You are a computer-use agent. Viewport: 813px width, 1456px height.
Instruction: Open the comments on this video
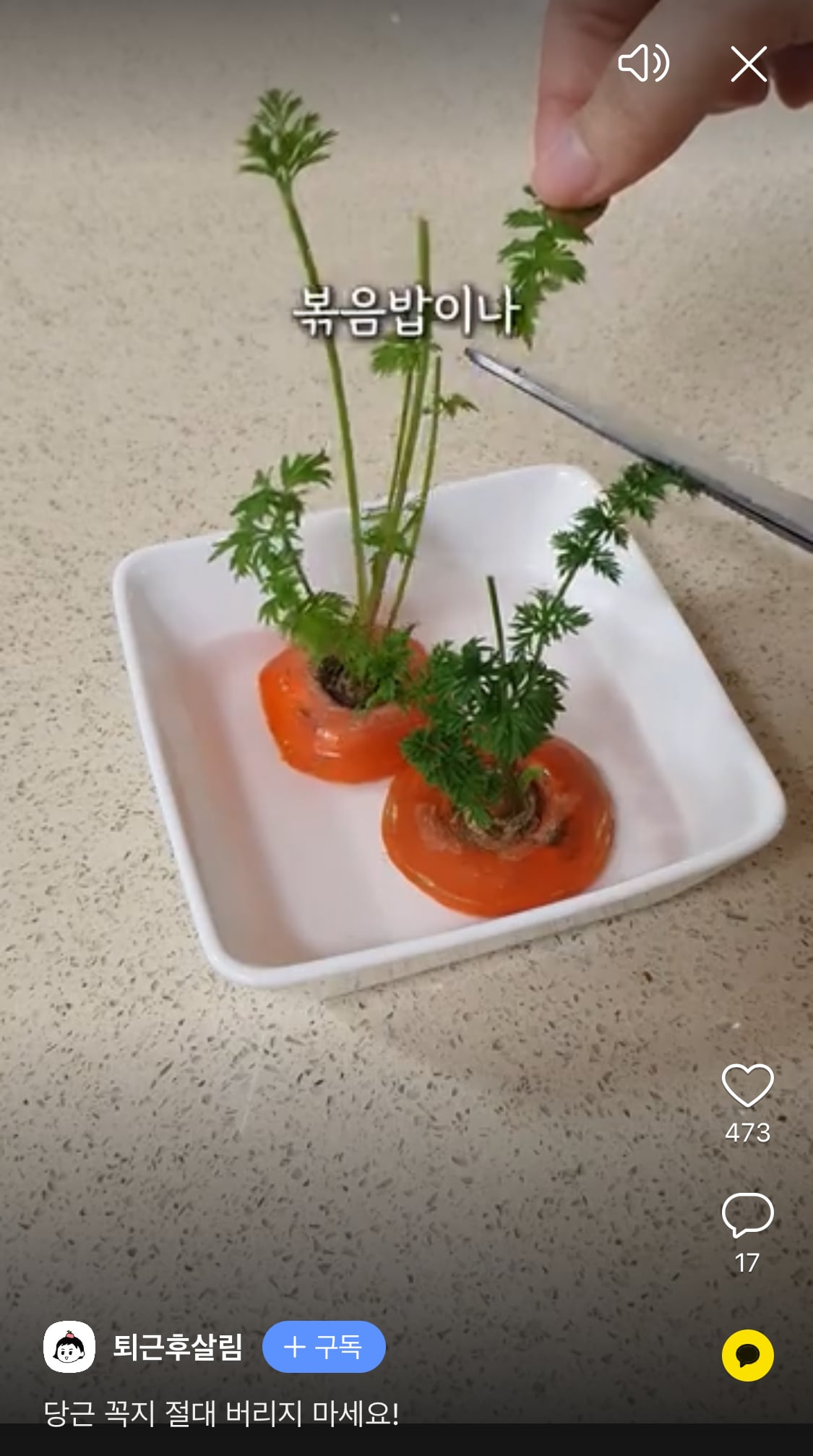[747, 1215]
